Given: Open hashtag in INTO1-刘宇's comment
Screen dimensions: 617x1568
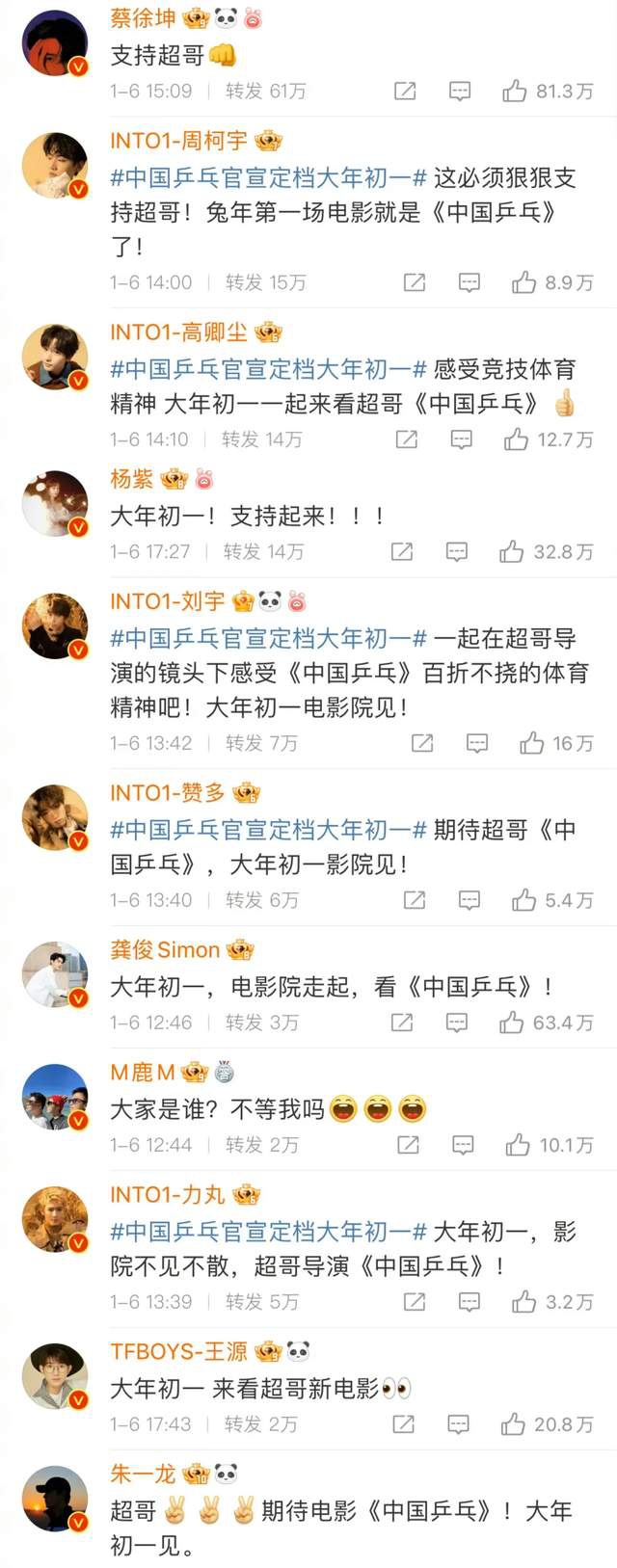Looking at the screenshot, I should click(268, 638).
